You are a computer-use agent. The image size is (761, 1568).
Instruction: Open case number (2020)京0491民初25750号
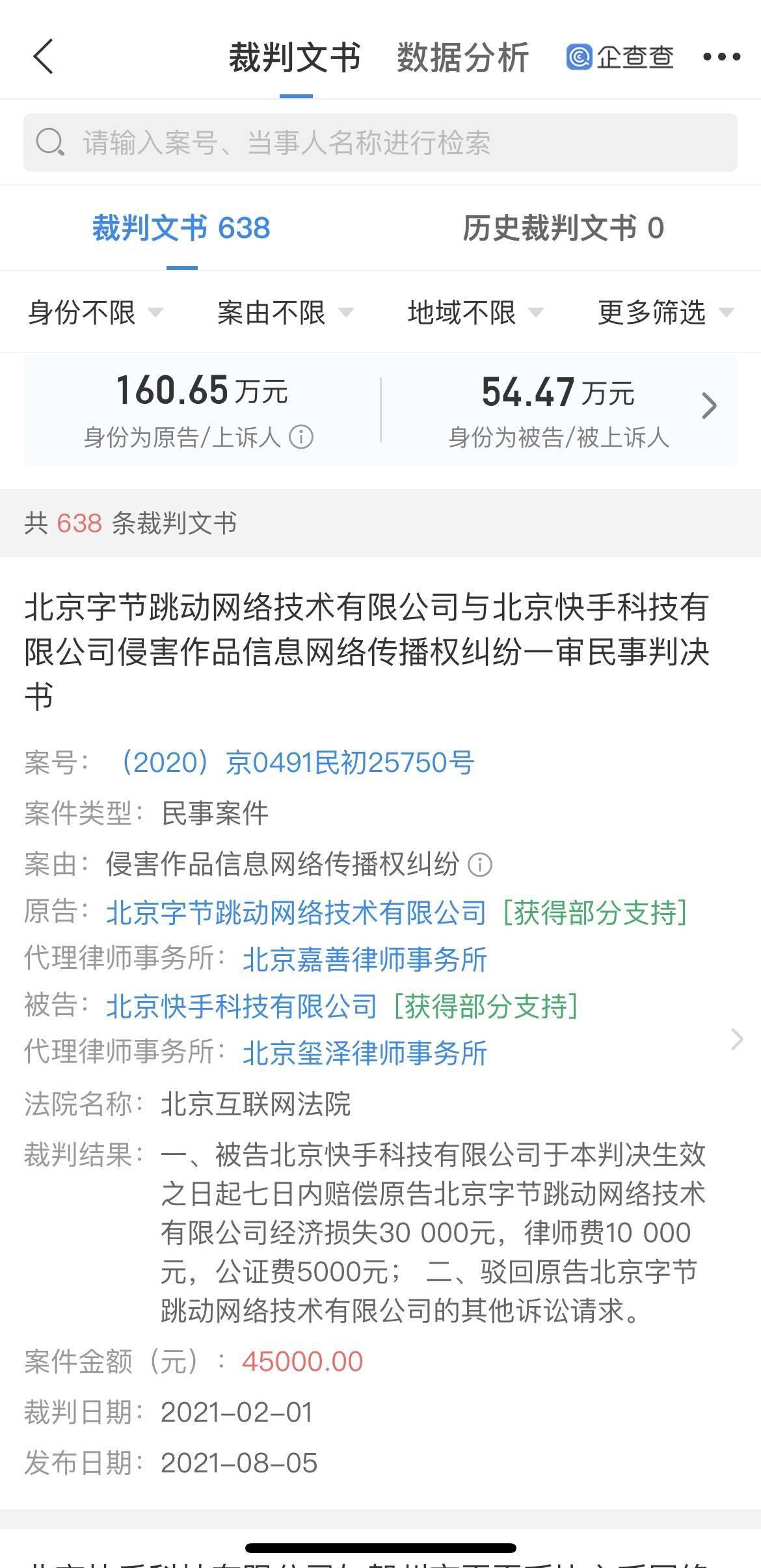(296, 763)
